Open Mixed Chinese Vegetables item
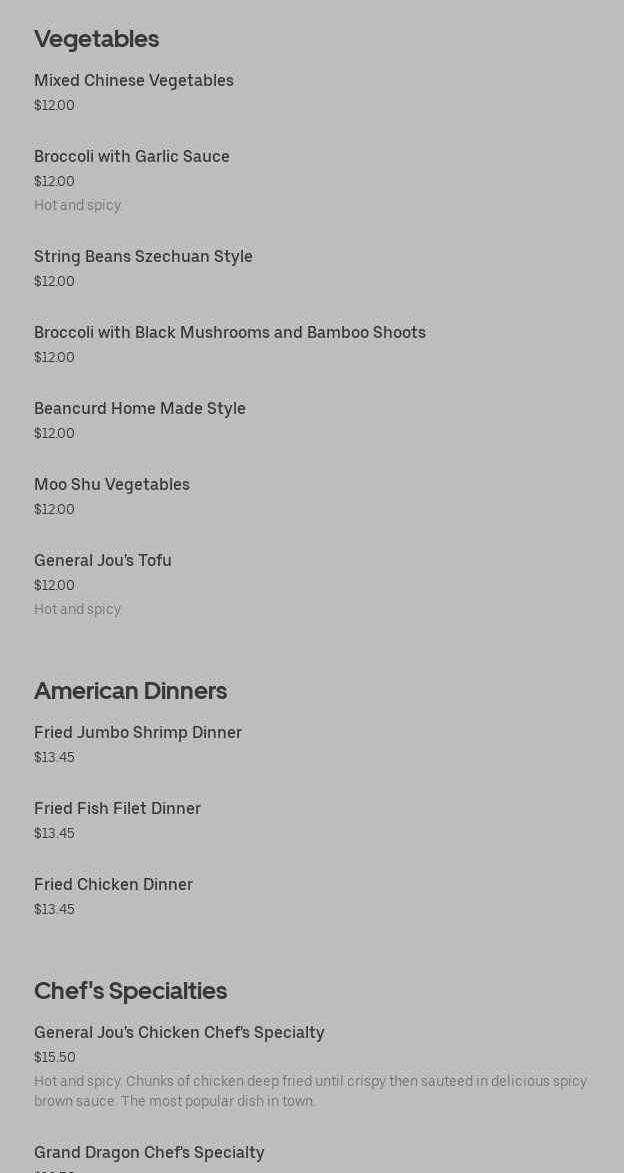This screenshot has height=1173, width=624. (134, 81)
